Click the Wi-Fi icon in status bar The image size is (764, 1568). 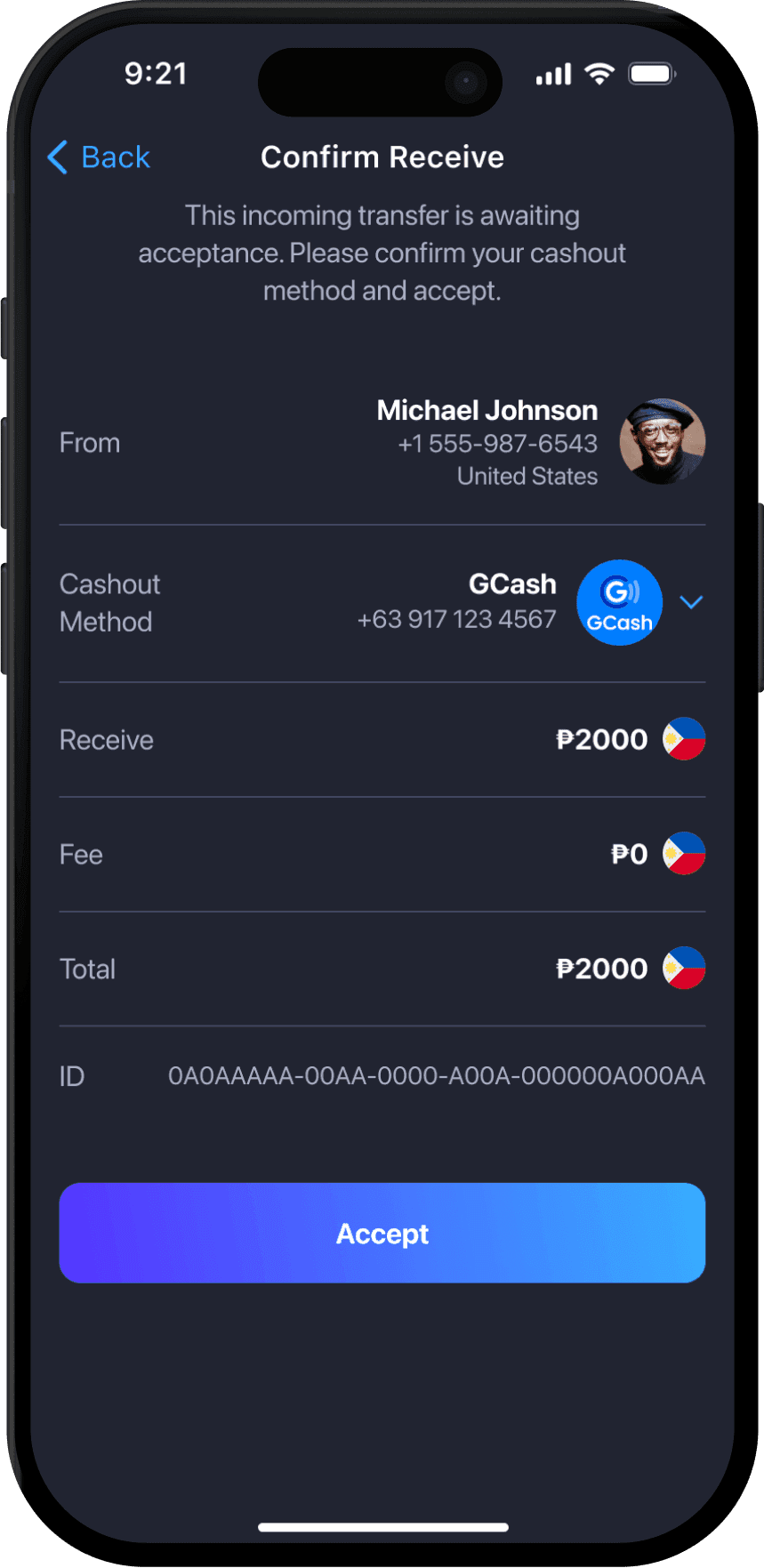(x=599, y=74)
